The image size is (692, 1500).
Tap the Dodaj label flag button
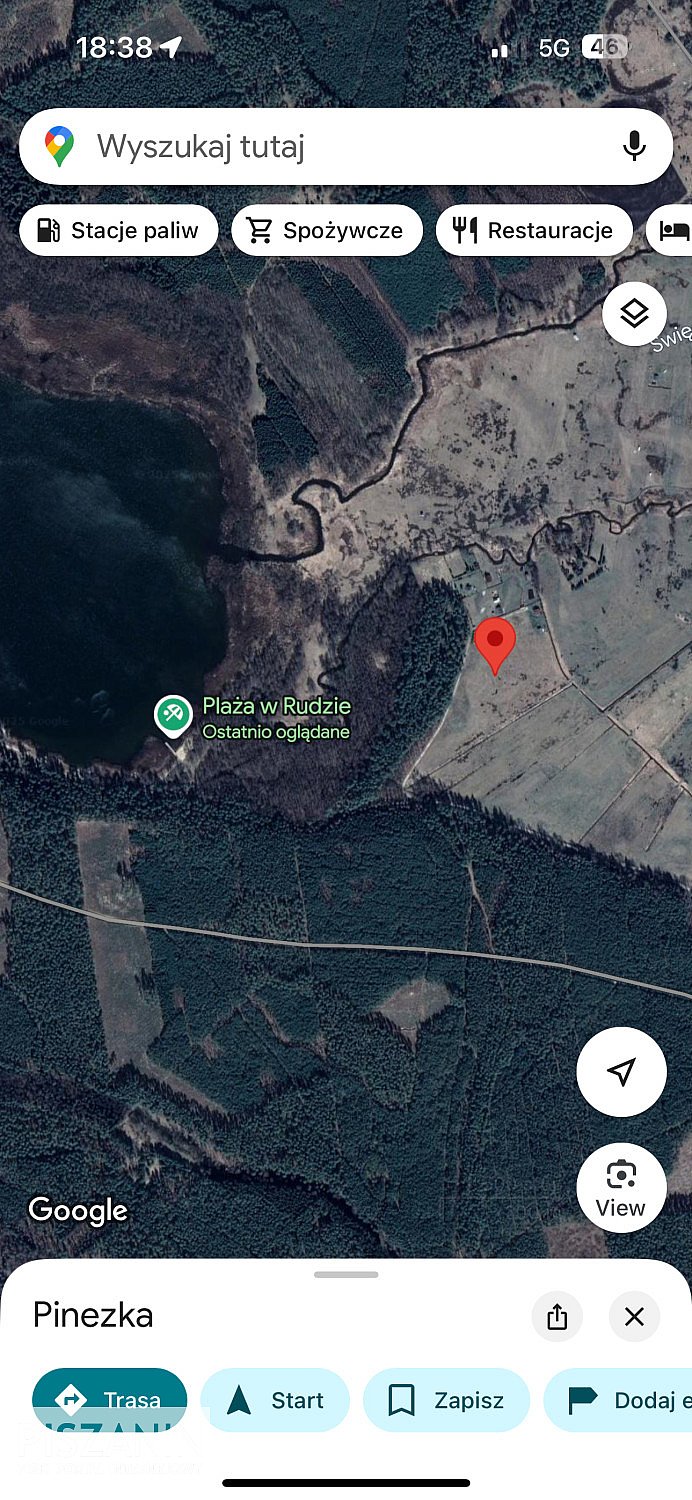618,1400
